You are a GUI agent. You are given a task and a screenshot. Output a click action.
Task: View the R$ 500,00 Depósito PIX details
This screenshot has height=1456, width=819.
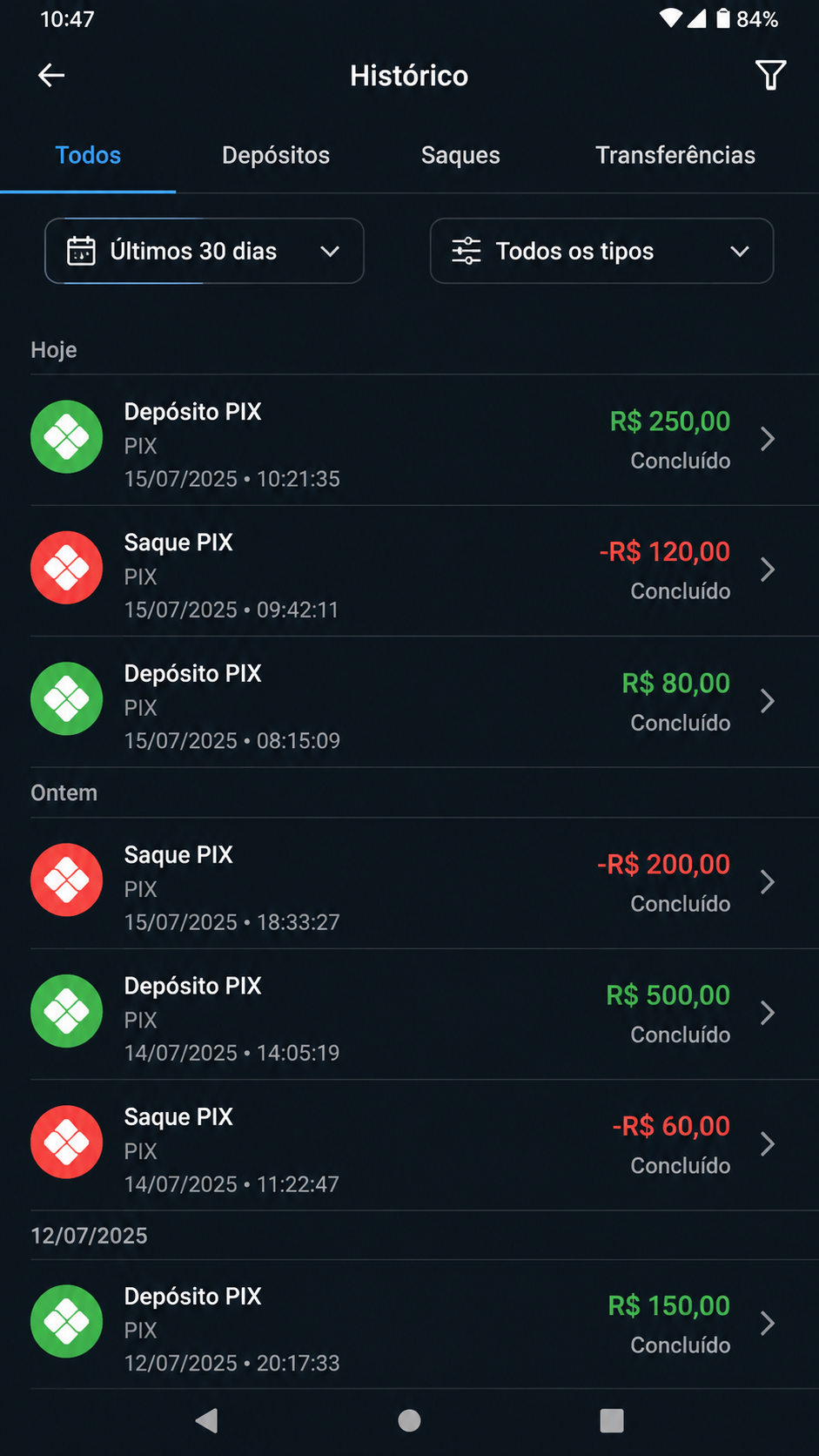click(x=409, y=1014)
